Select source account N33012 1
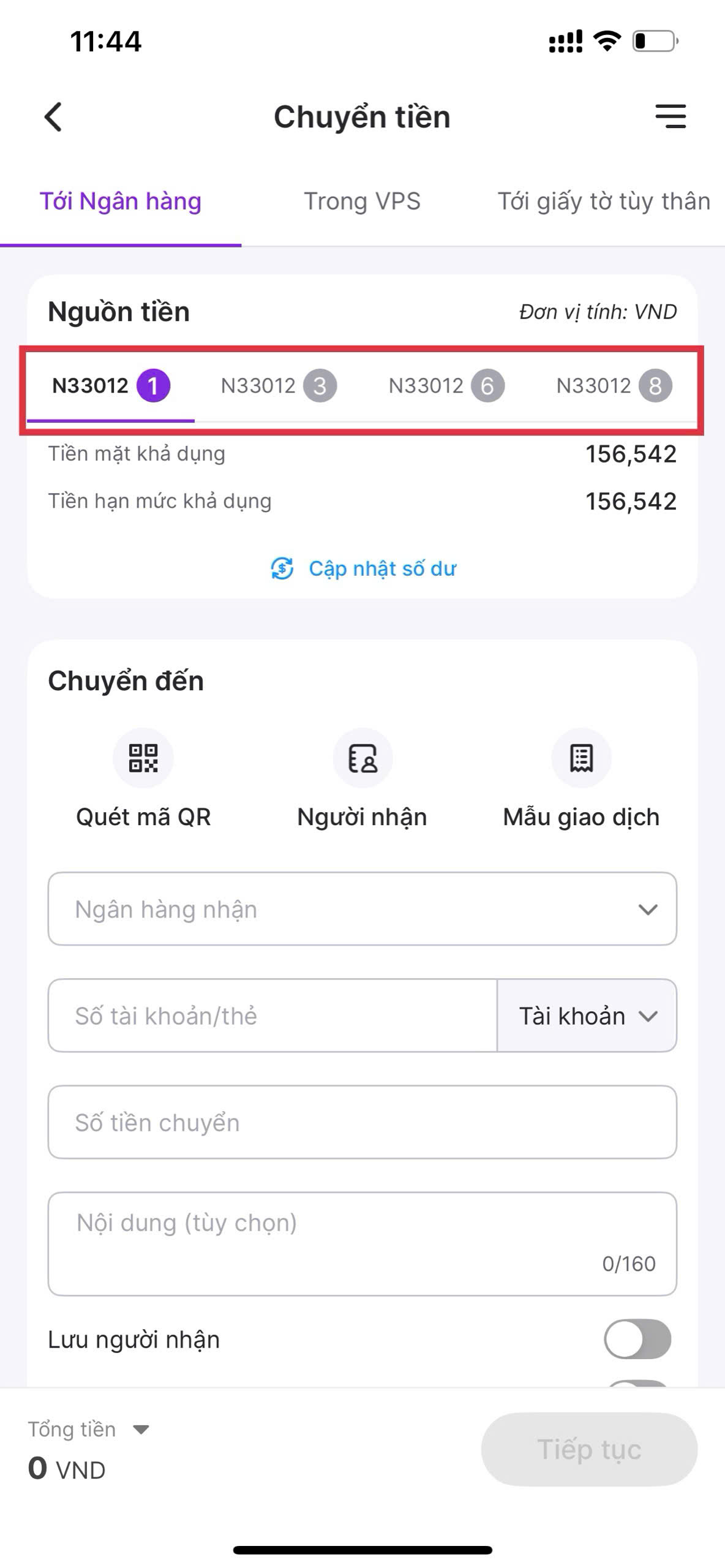The image size is (725, 1568). click(x=111, y=386)
